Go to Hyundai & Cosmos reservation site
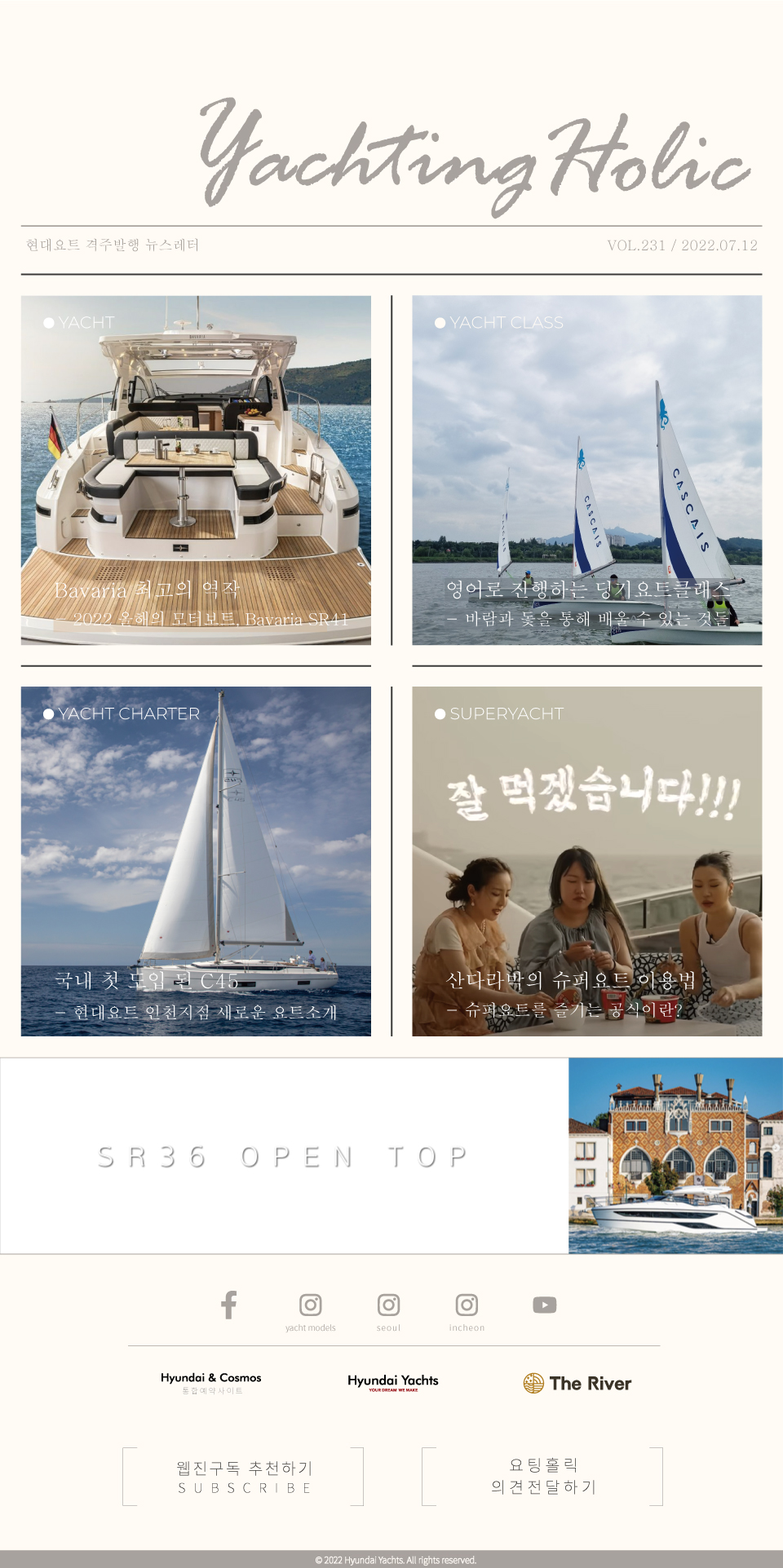Screen dimensions: 783x1568 point(211,1382)
